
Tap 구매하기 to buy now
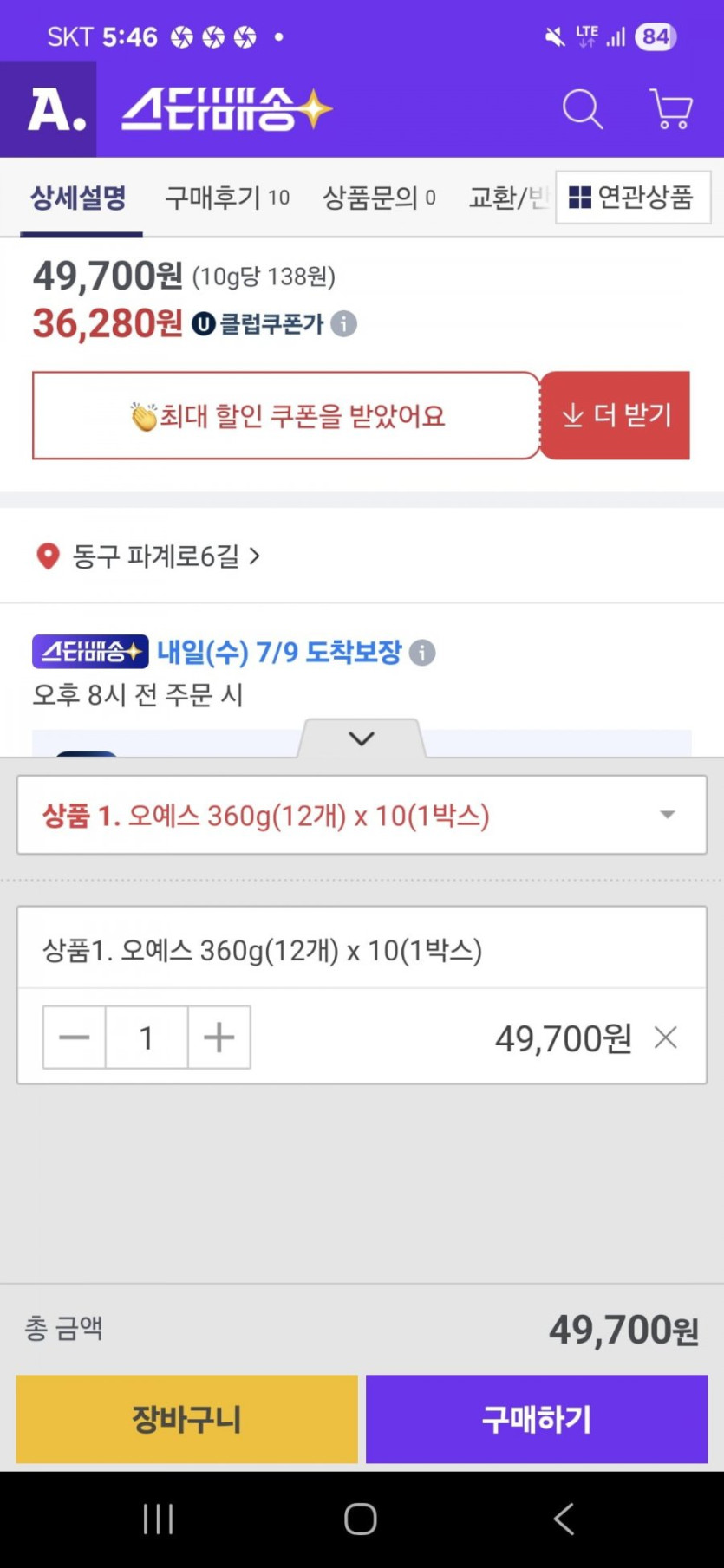pyautogui.click(x=537, y=1419)
